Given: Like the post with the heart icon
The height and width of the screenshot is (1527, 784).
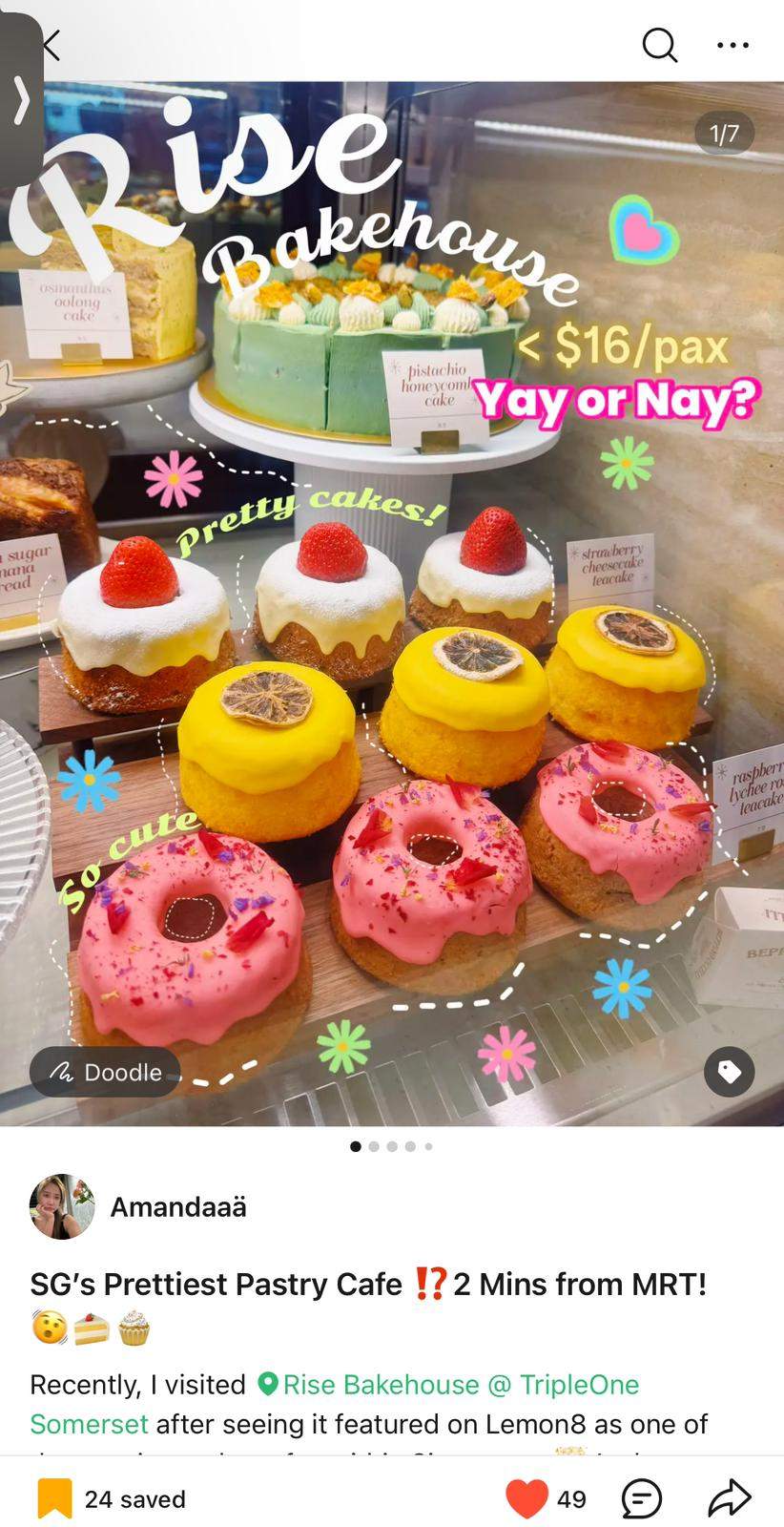Looking at the screenshot, I should click(x=526, y=1498).
